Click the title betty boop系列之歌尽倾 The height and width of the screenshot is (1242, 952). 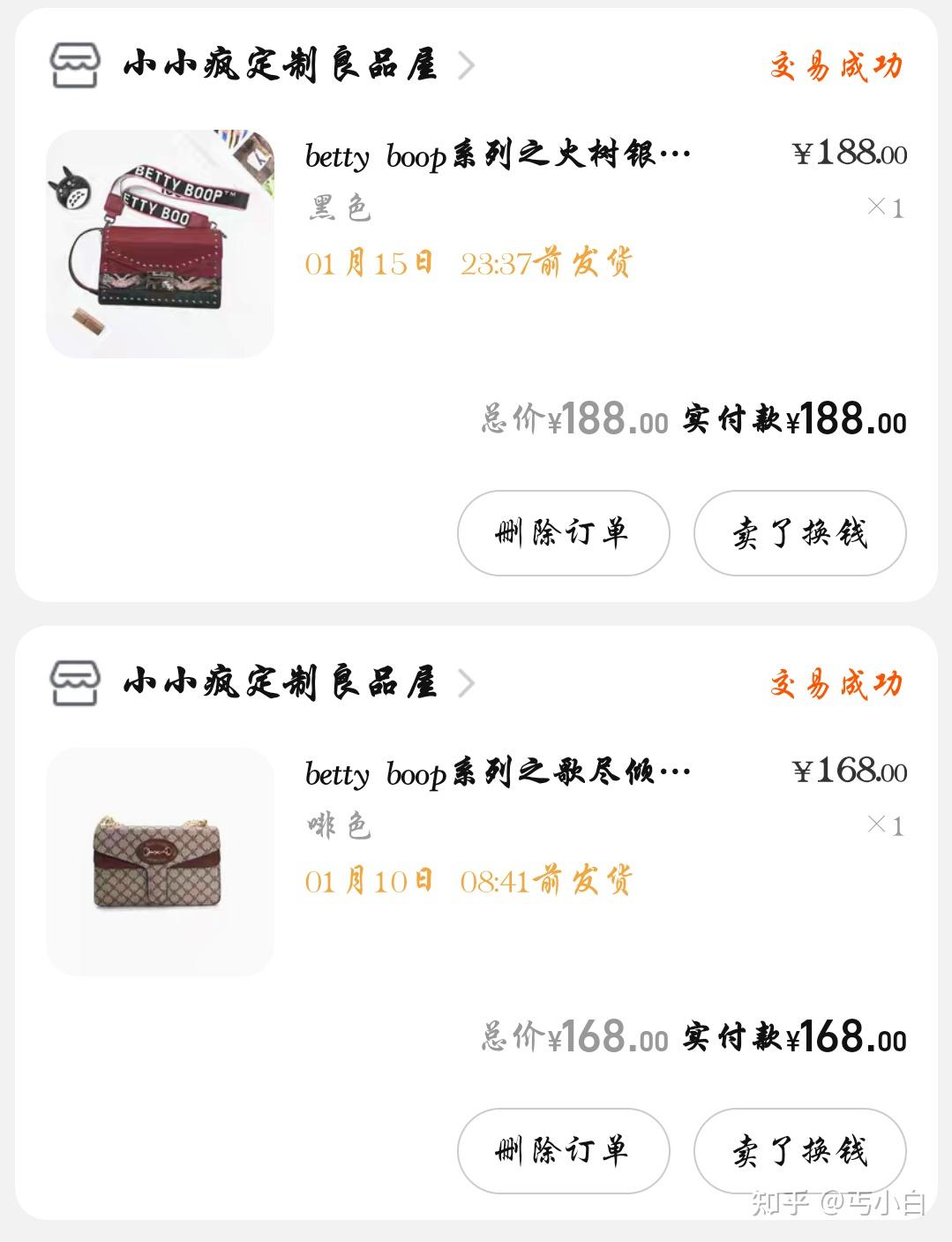pos(494,774)
